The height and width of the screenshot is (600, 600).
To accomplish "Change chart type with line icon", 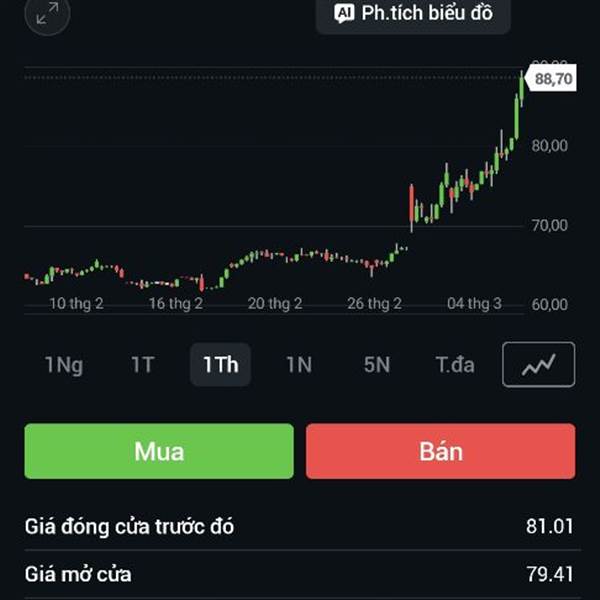I will pyautogui.click(x=538, y=365).
